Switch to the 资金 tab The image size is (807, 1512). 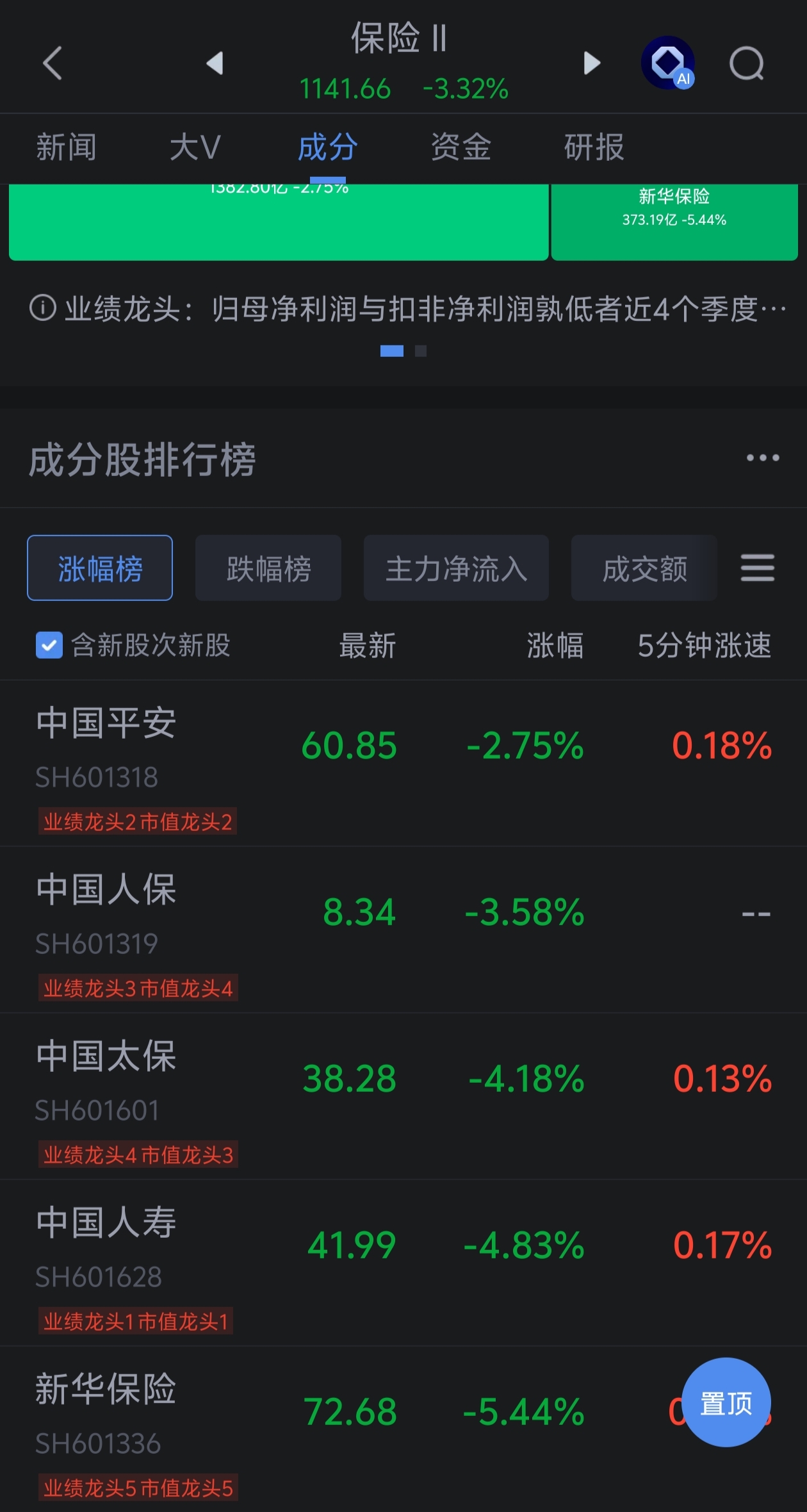click(x=461, y=147)
